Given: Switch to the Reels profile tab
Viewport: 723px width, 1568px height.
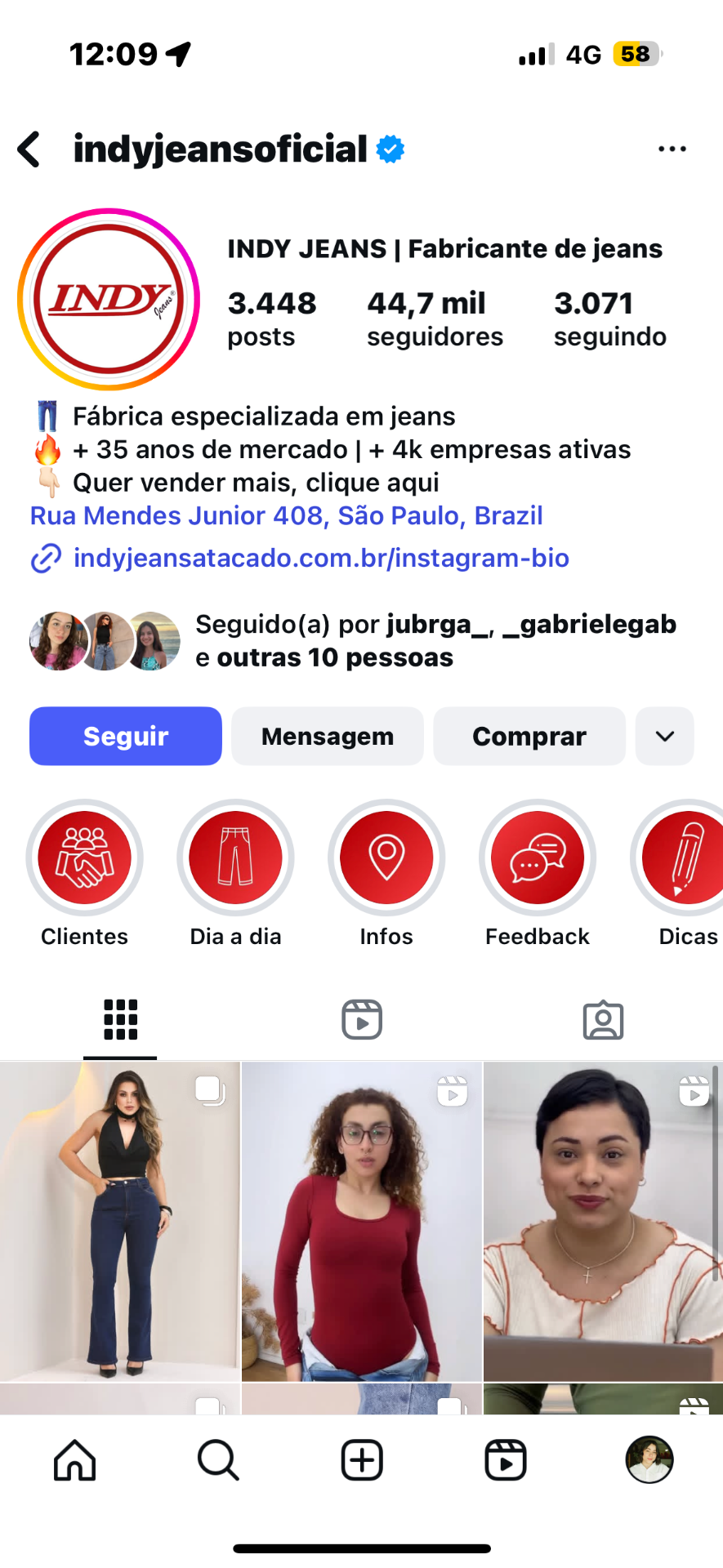Looking at the screenshot, I should point(362,1019).
